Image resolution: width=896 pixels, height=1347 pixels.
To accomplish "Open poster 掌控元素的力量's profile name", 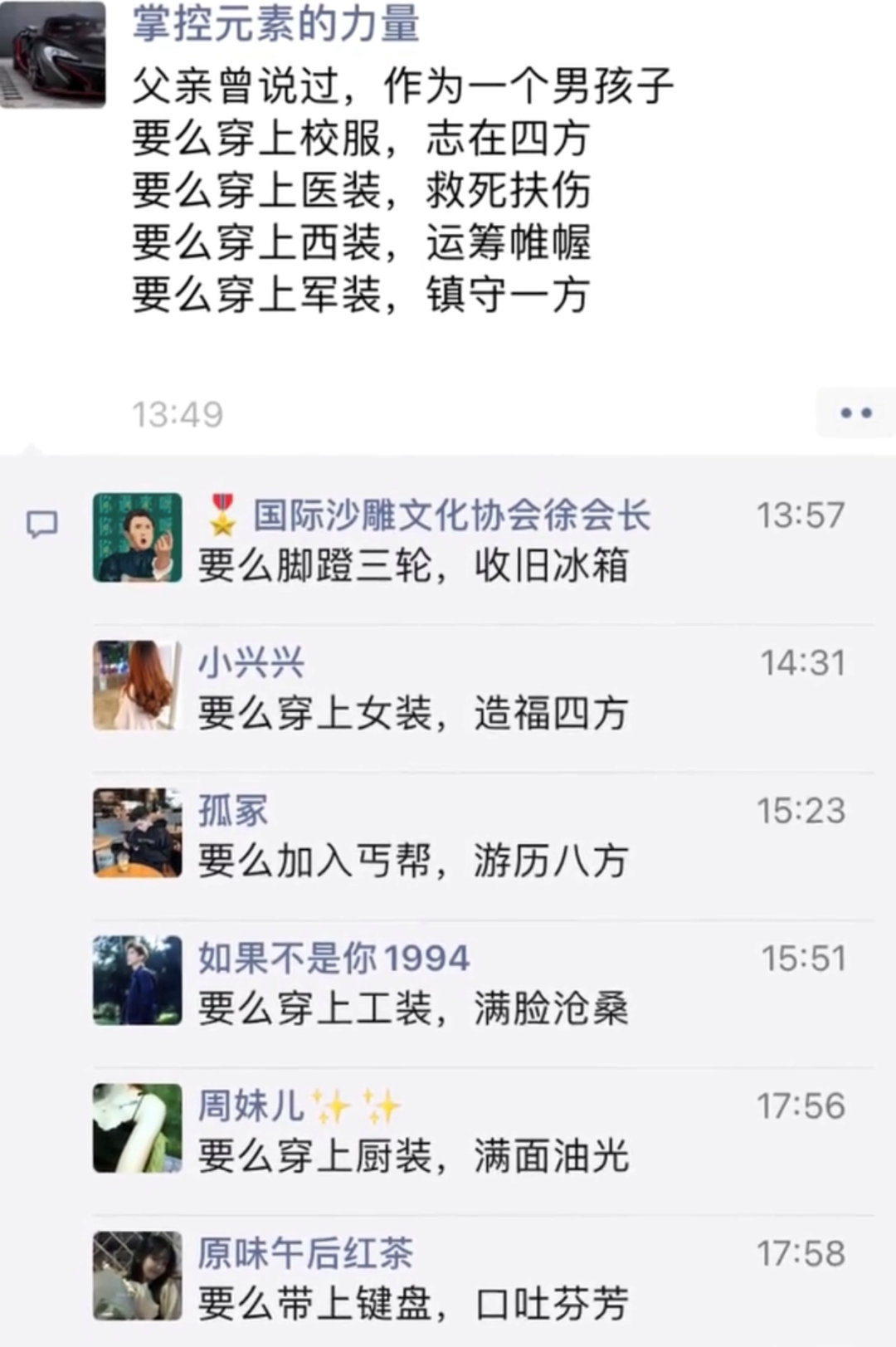I will click(x=275, y=24).
